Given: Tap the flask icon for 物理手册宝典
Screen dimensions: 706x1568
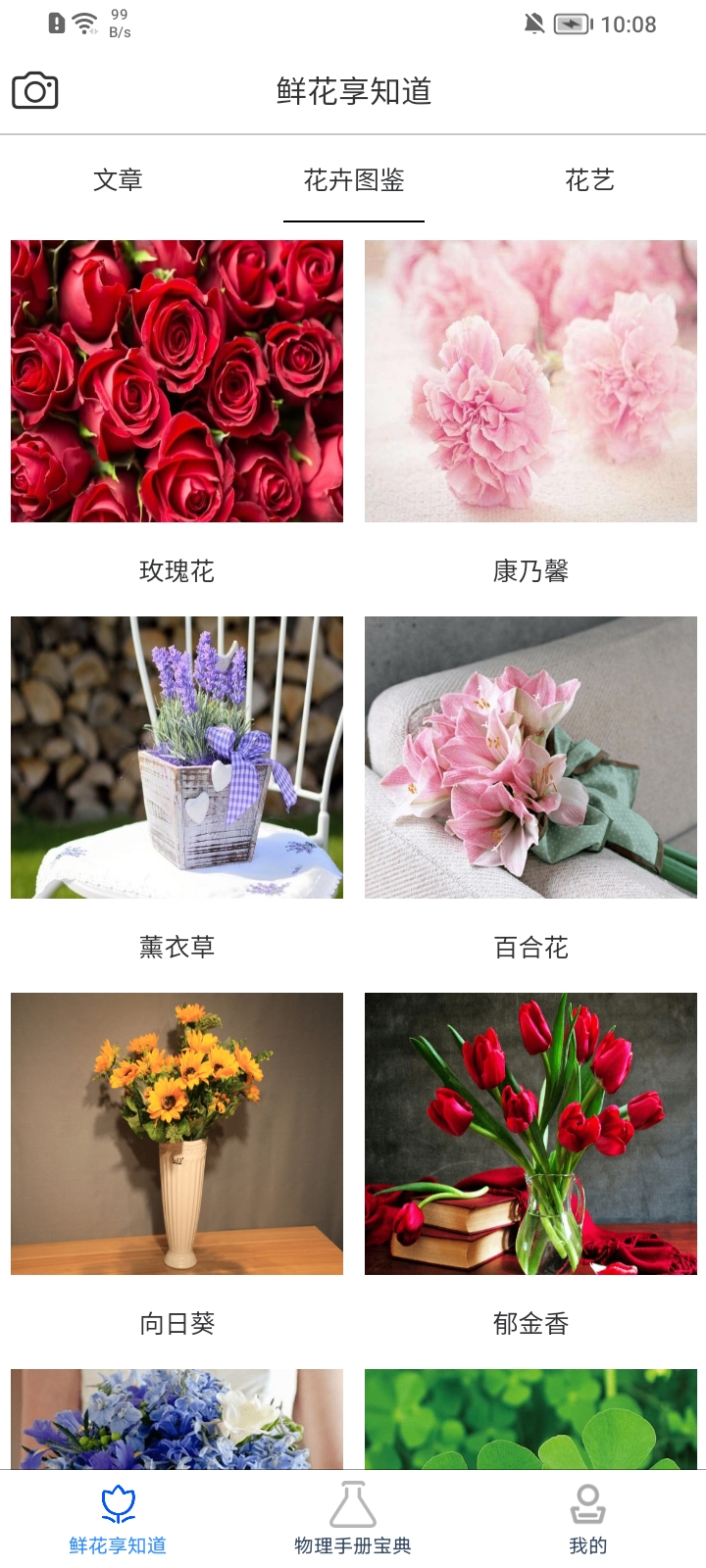Looking at the screenshot, I should [x=353, y=1504].
